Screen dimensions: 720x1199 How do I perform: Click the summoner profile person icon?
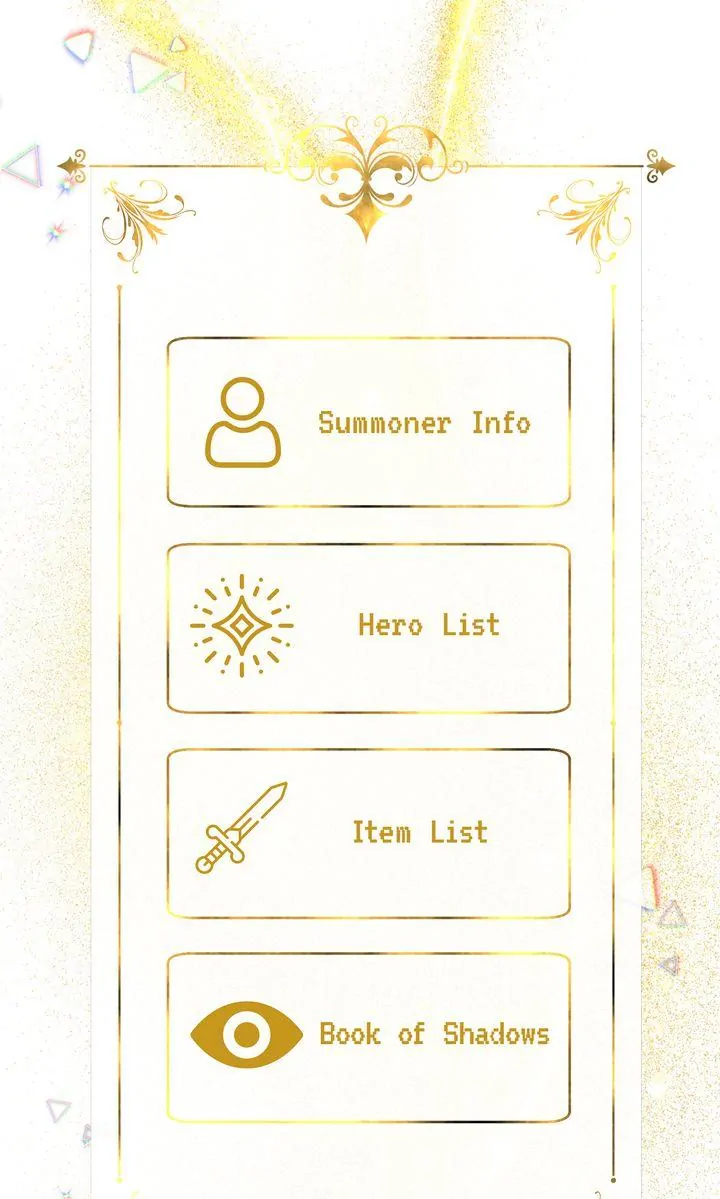coord(242,422)
